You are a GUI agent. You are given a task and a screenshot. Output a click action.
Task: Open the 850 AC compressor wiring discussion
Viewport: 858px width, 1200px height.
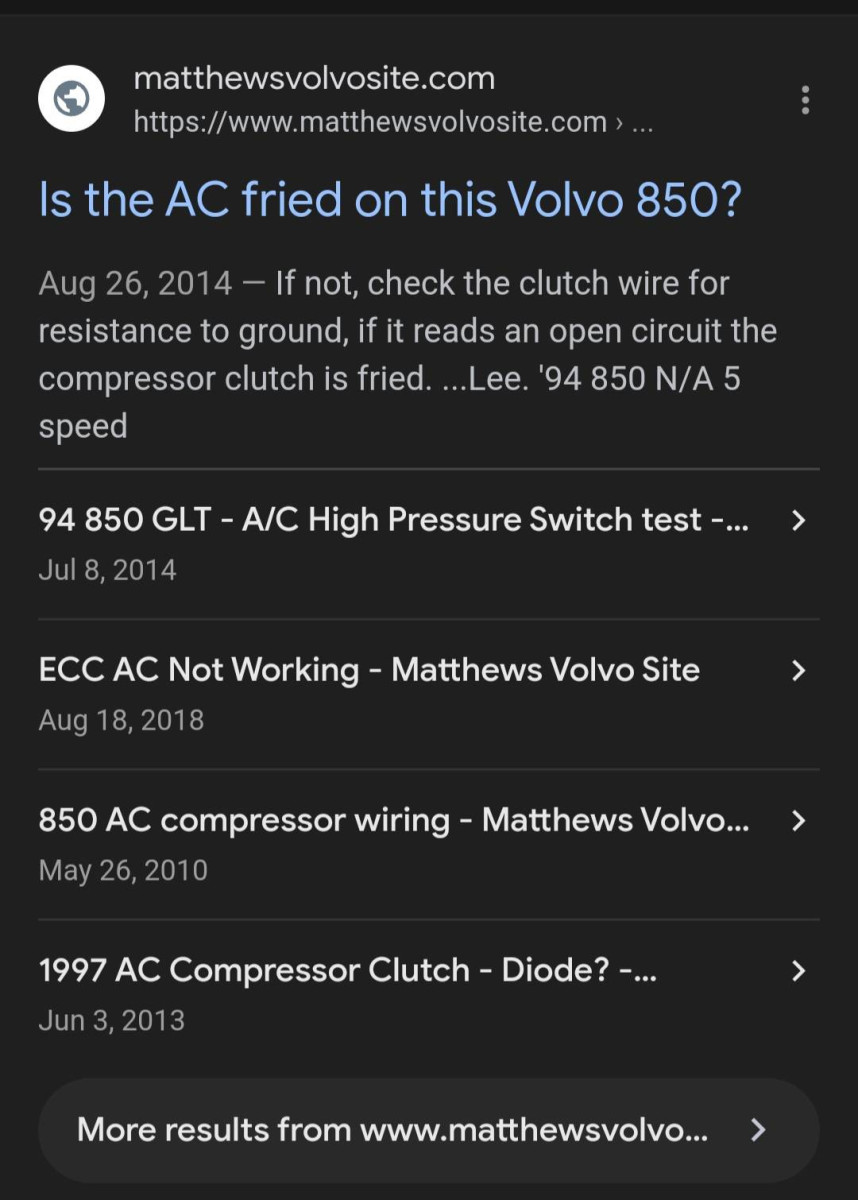(x=393, y=820)
